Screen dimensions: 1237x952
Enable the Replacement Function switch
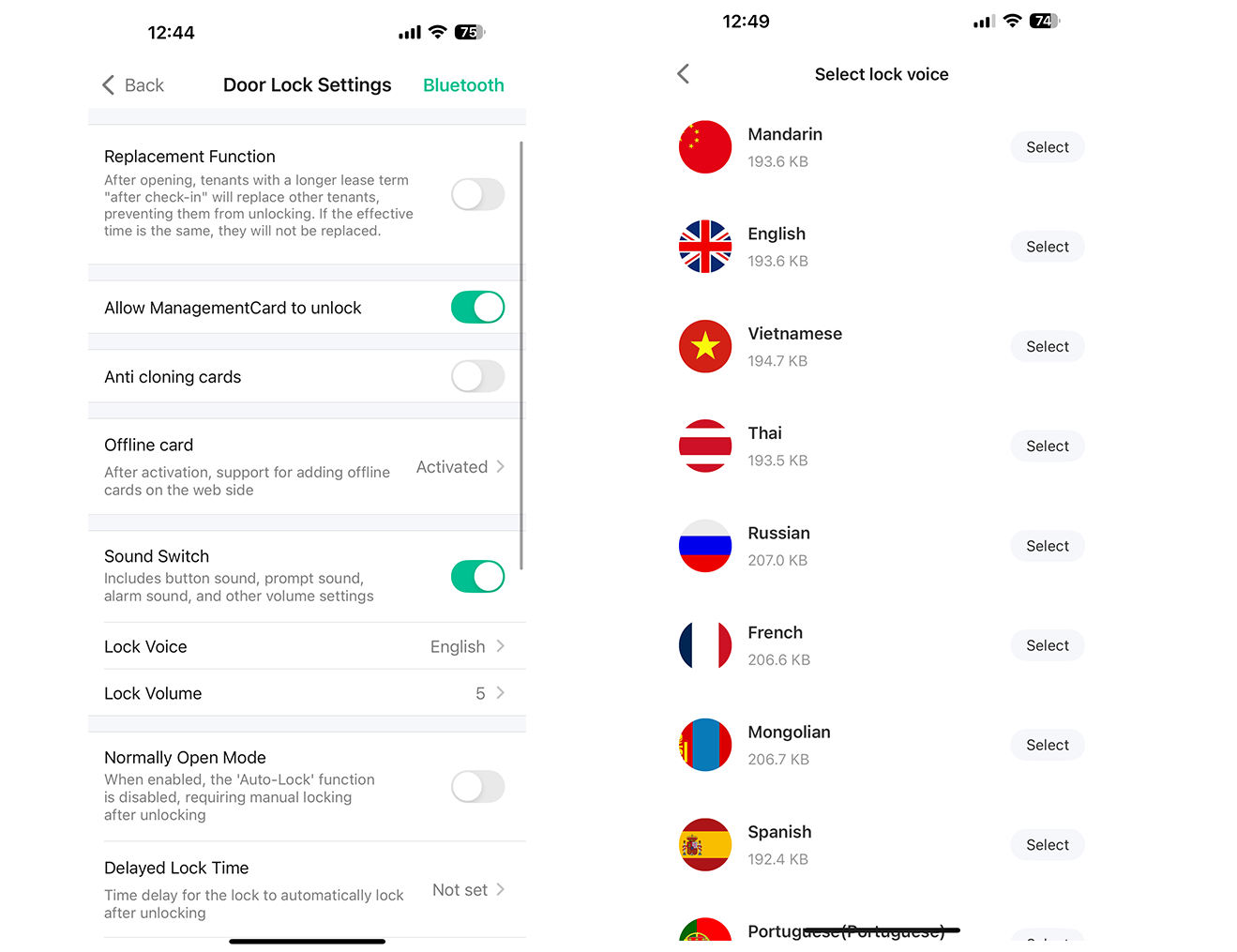coord(477,194)
